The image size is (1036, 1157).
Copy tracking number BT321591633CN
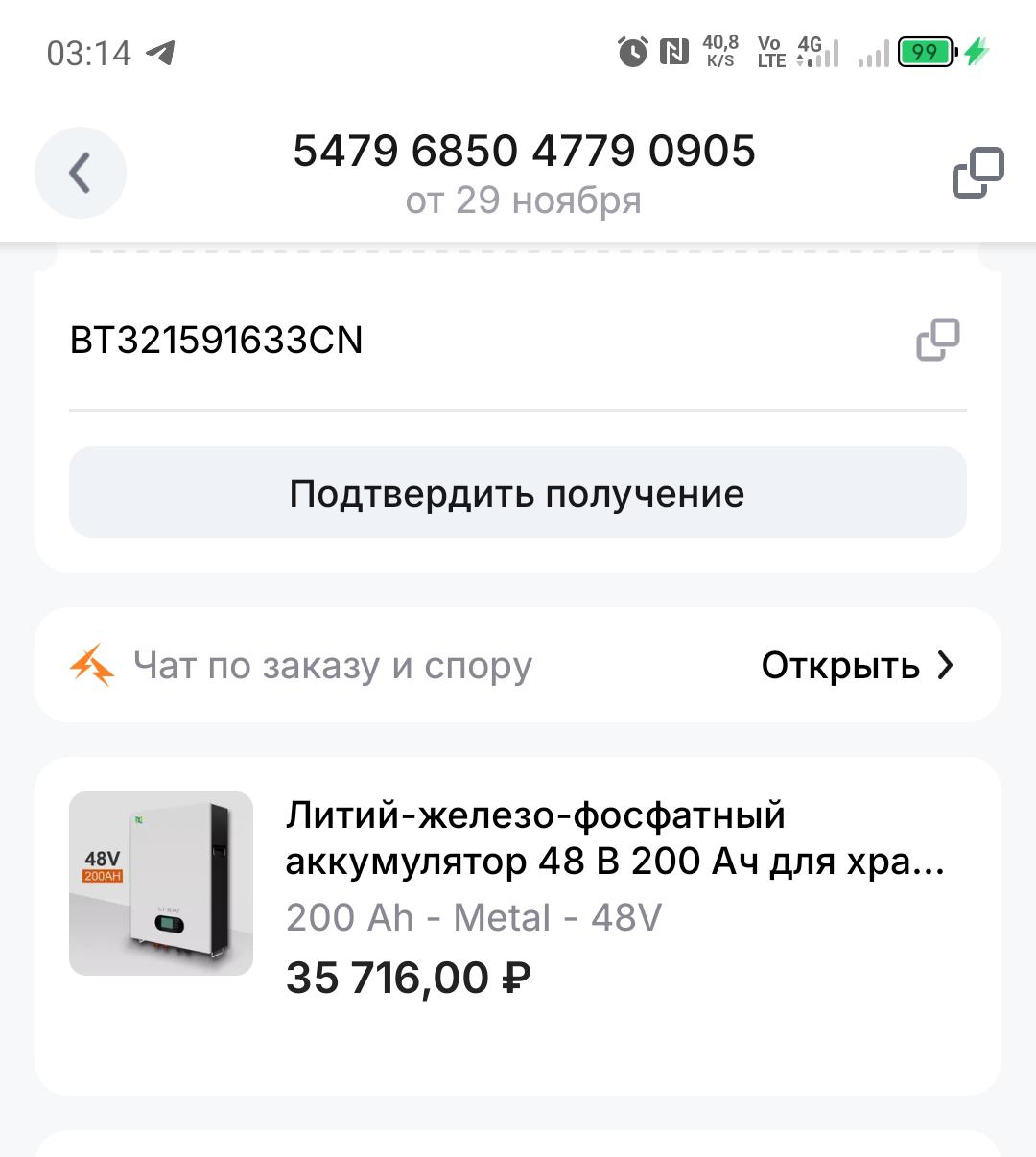pyautogui.click(x=937, y=341)
